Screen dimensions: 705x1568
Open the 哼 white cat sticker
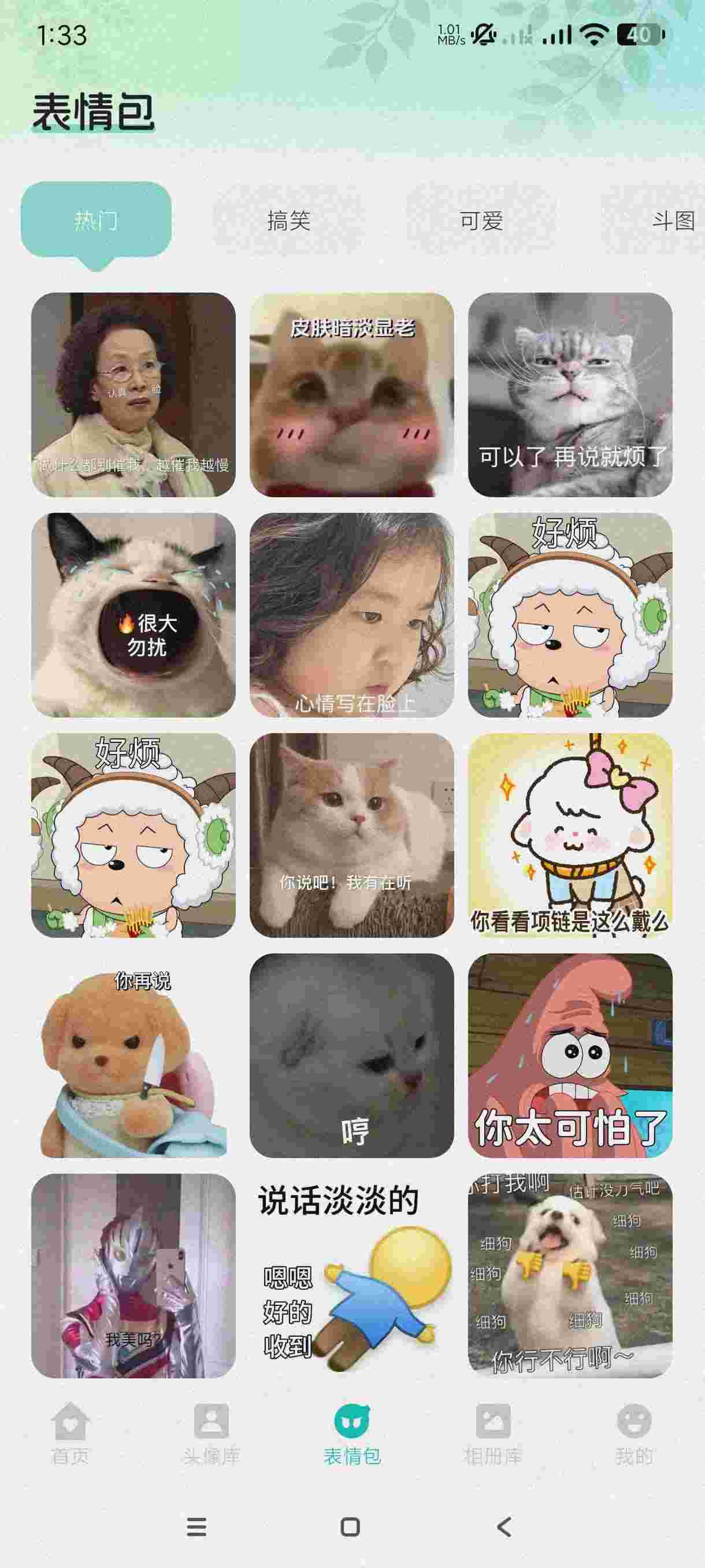click(351, 1055)
